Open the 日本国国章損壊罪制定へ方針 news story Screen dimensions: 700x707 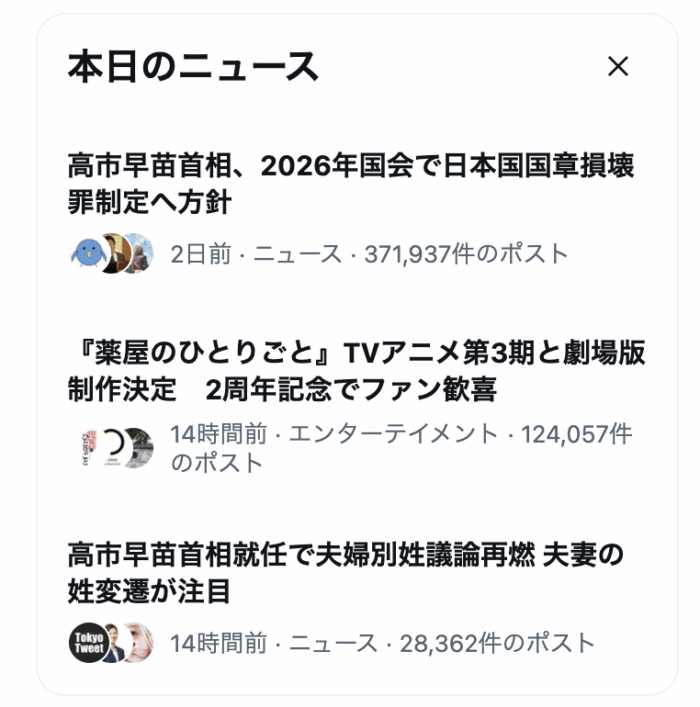tap(350, 184)
